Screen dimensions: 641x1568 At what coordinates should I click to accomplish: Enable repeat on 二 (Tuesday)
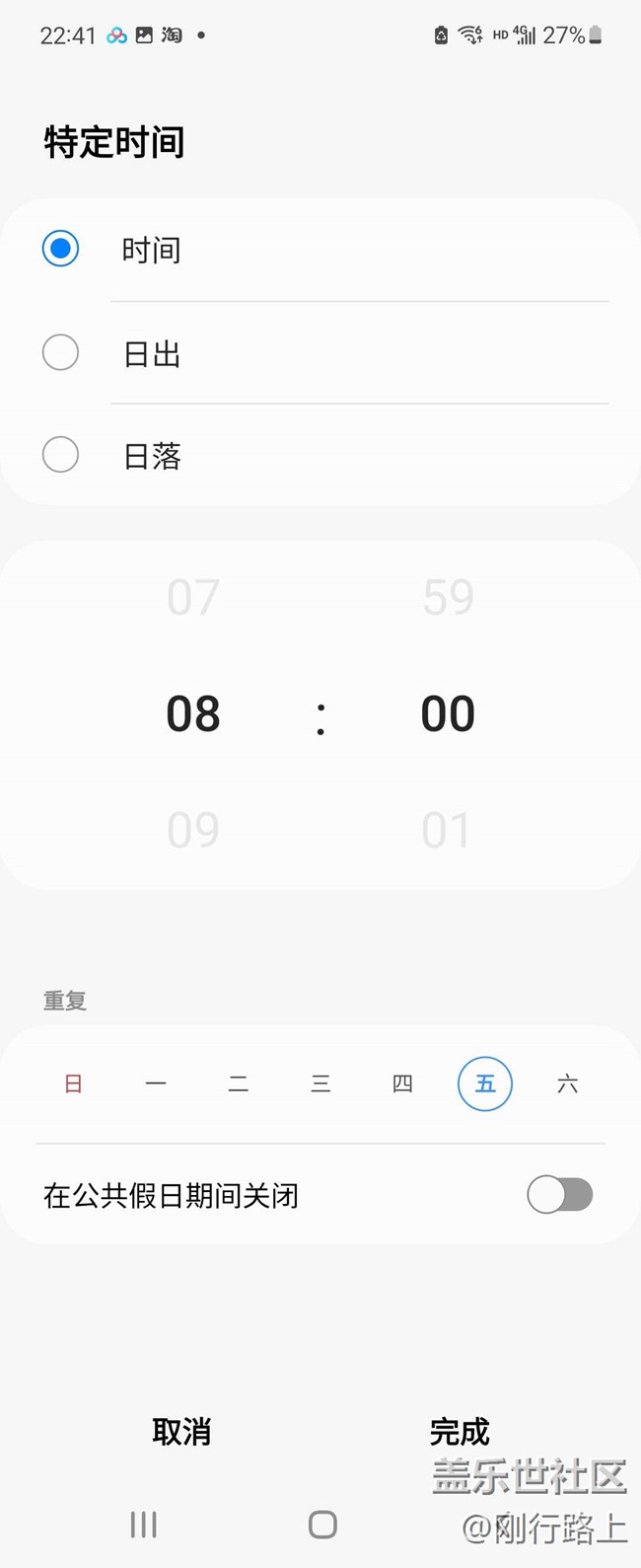pyautogui.click(x=238, y=1084)
